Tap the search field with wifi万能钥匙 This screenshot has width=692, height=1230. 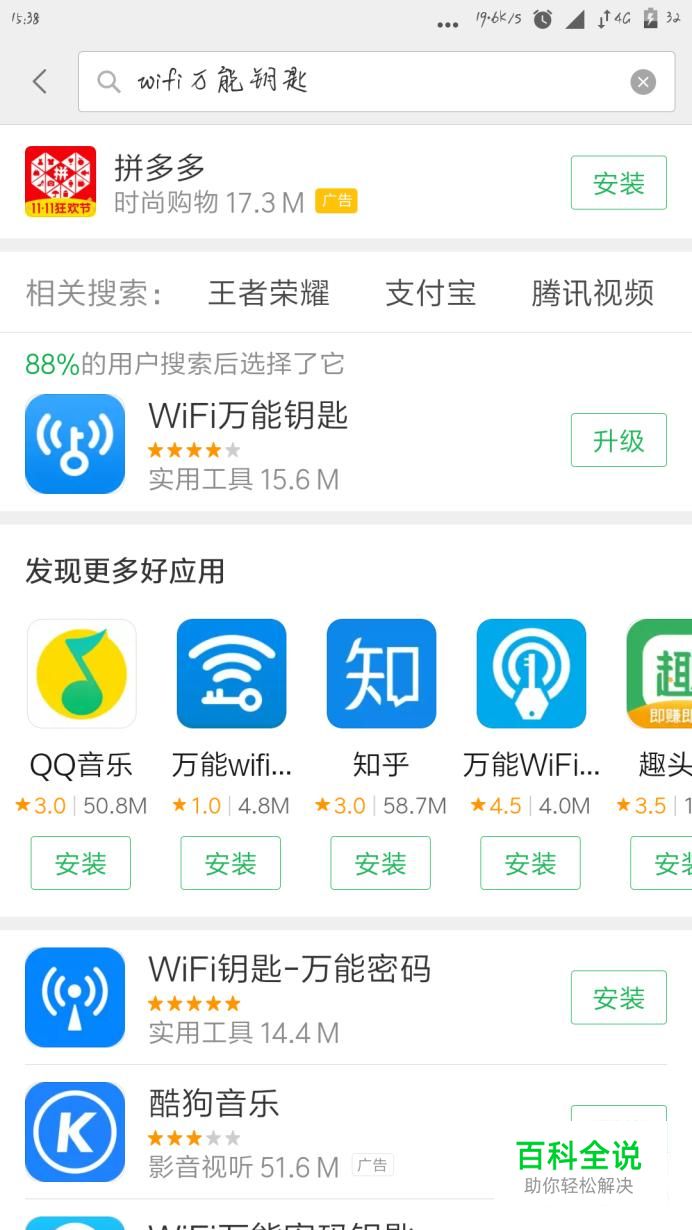[360, 82]
